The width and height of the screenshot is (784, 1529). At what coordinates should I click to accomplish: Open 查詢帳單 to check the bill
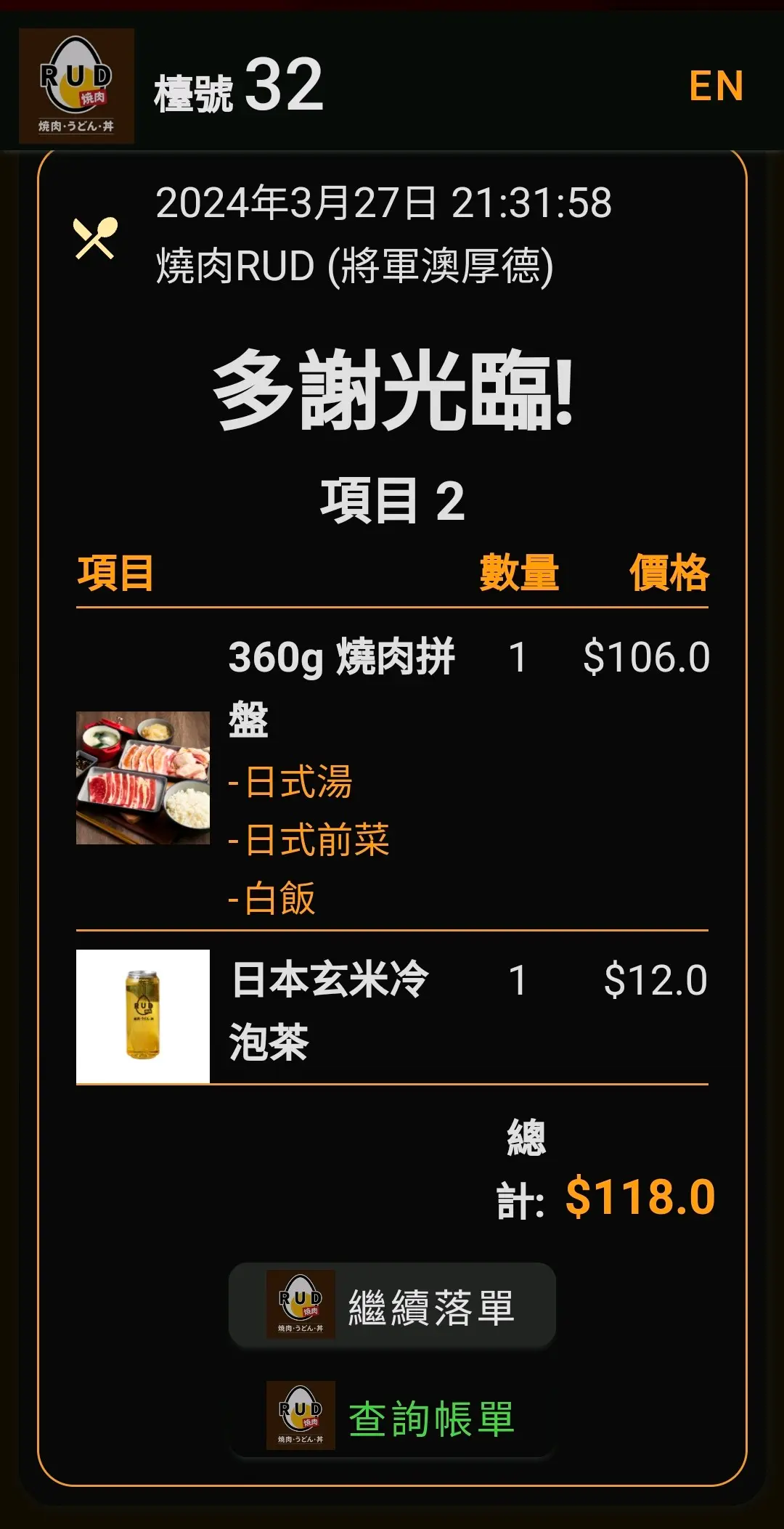point(393,1418)
